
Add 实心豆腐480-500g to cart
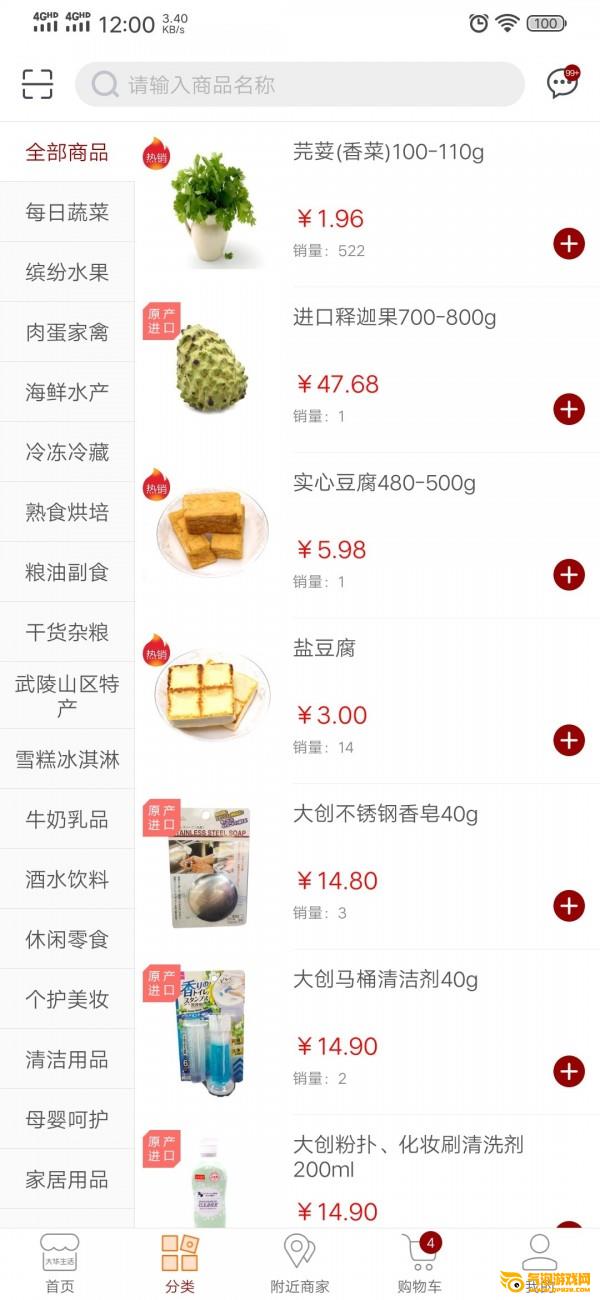point(569,575)
